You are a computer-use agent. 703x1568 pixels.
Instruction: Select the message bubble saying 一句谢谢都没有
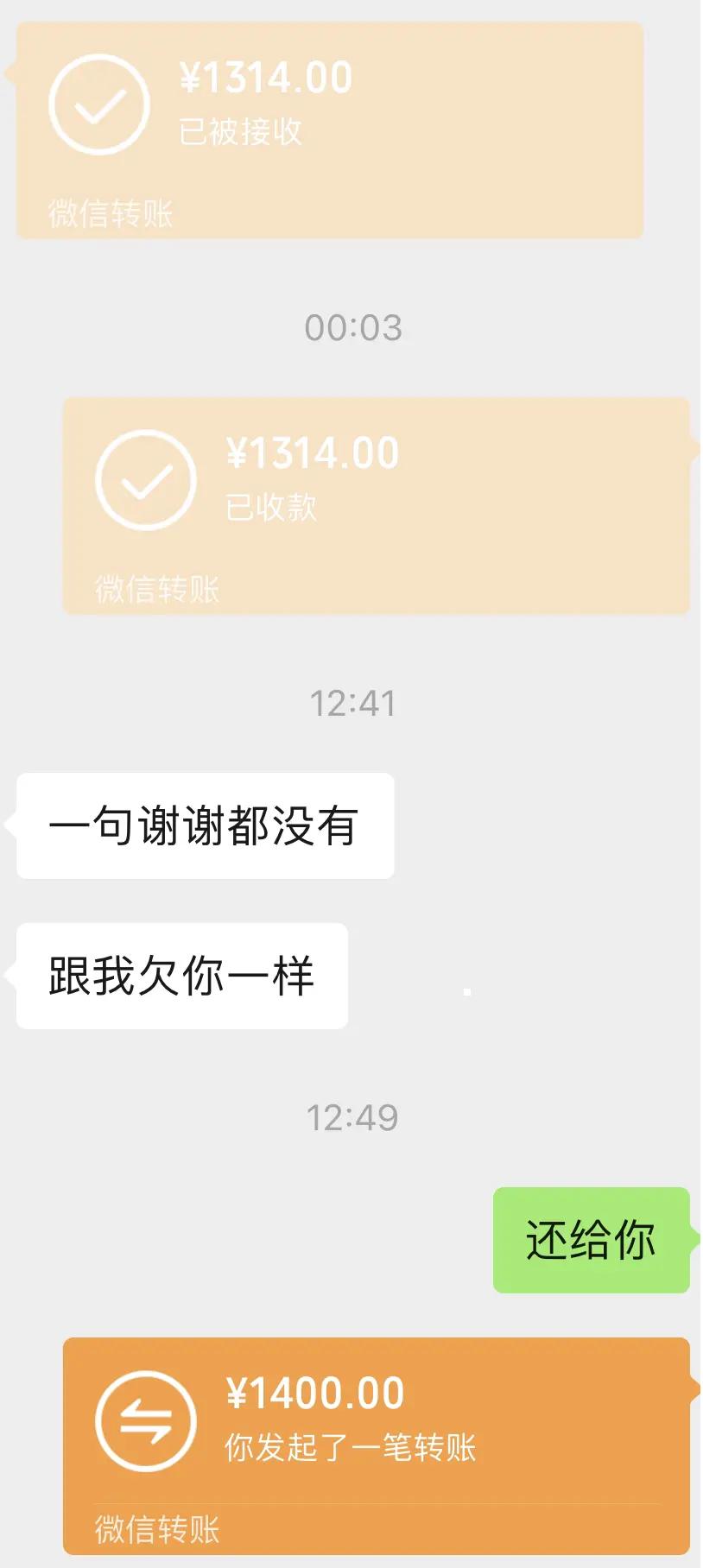203,825
